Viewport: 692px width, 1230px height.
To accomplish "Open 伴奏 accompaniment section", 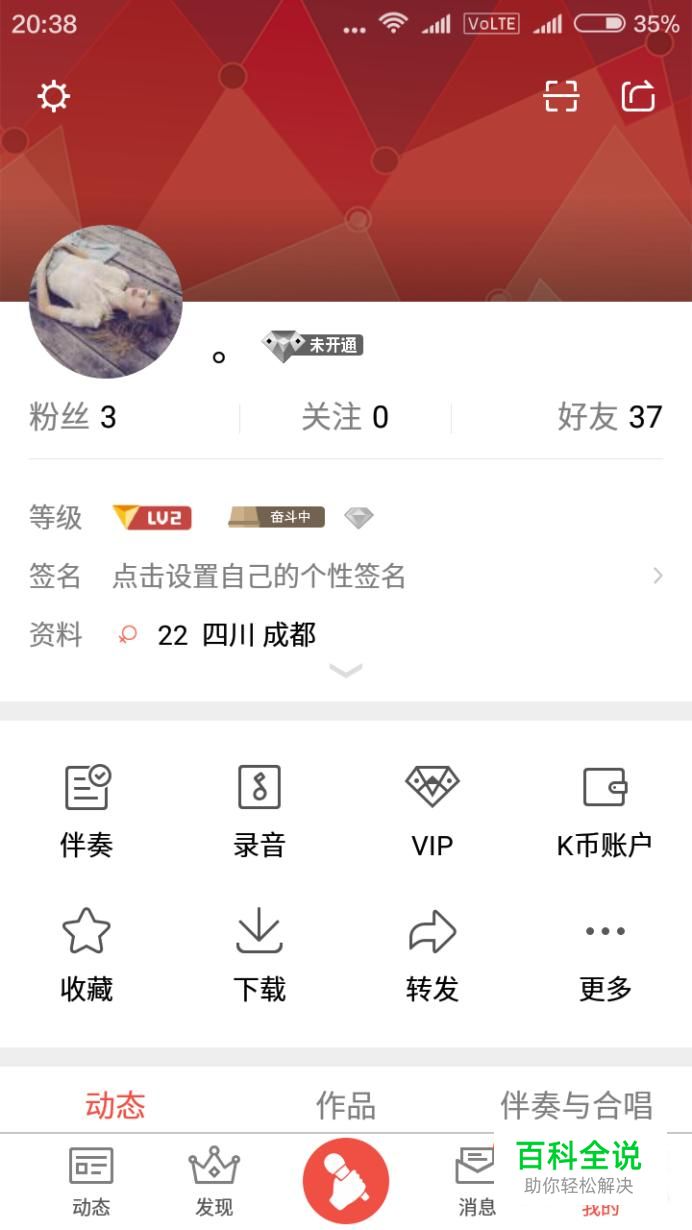I will 87,811.
